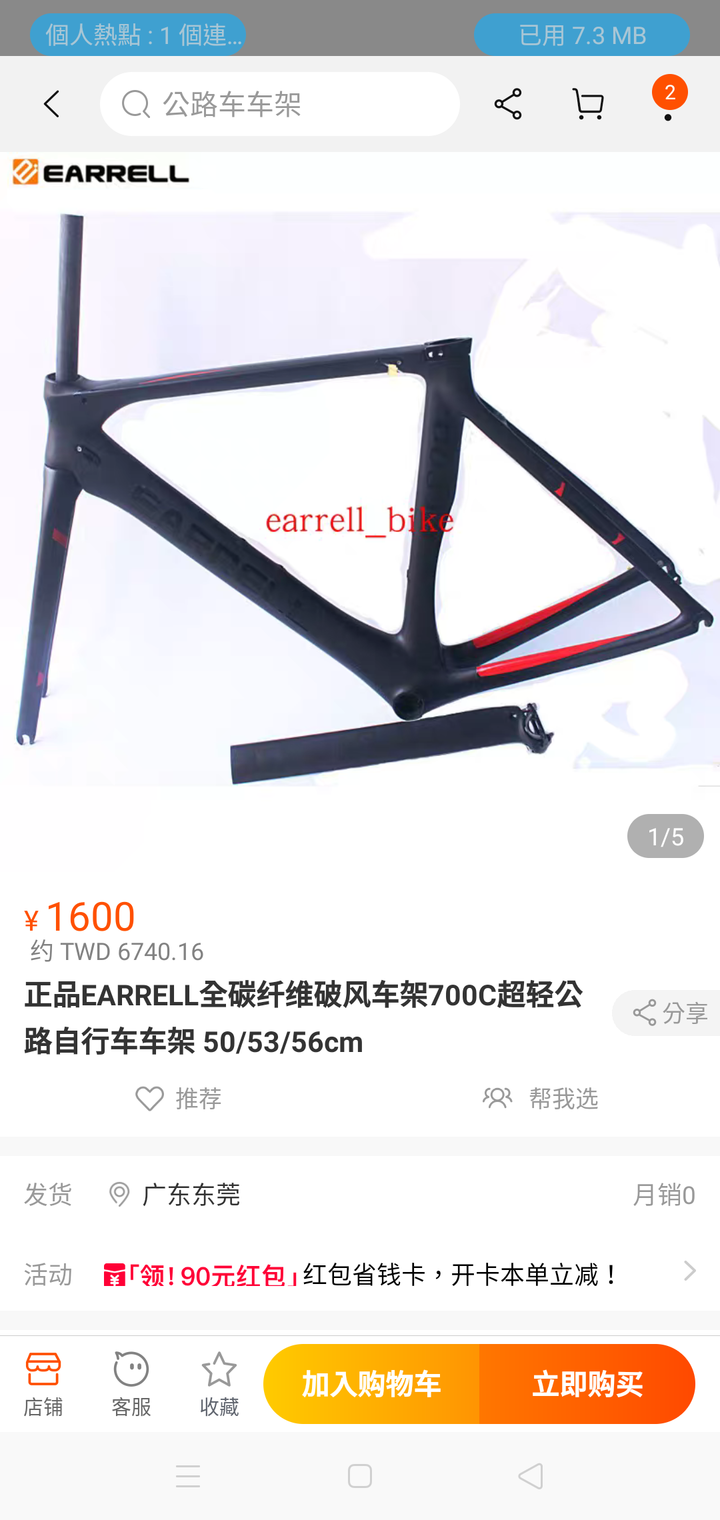Contact 客服 customer service
This screenshot has height=1520, width=720.
(x=131, y=1384)
